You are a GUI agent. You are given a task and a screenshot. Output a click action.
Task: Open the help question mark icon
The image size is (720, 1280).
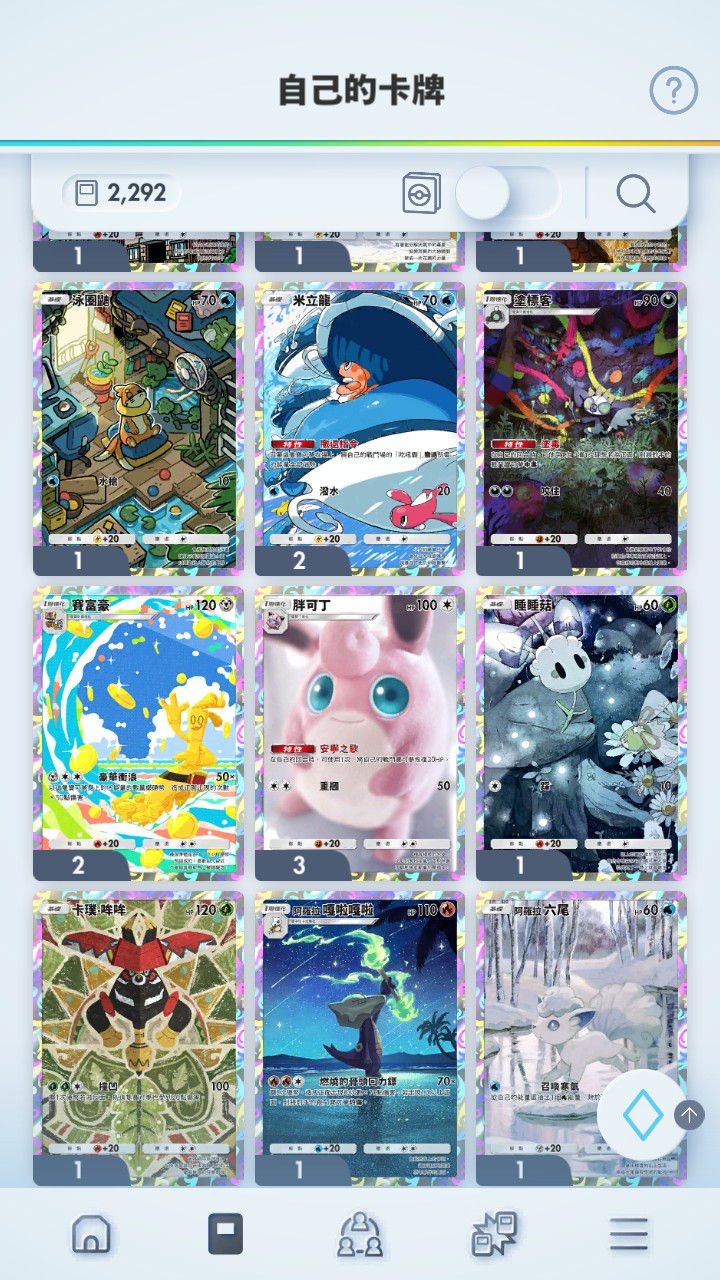(x=673, y=91)
